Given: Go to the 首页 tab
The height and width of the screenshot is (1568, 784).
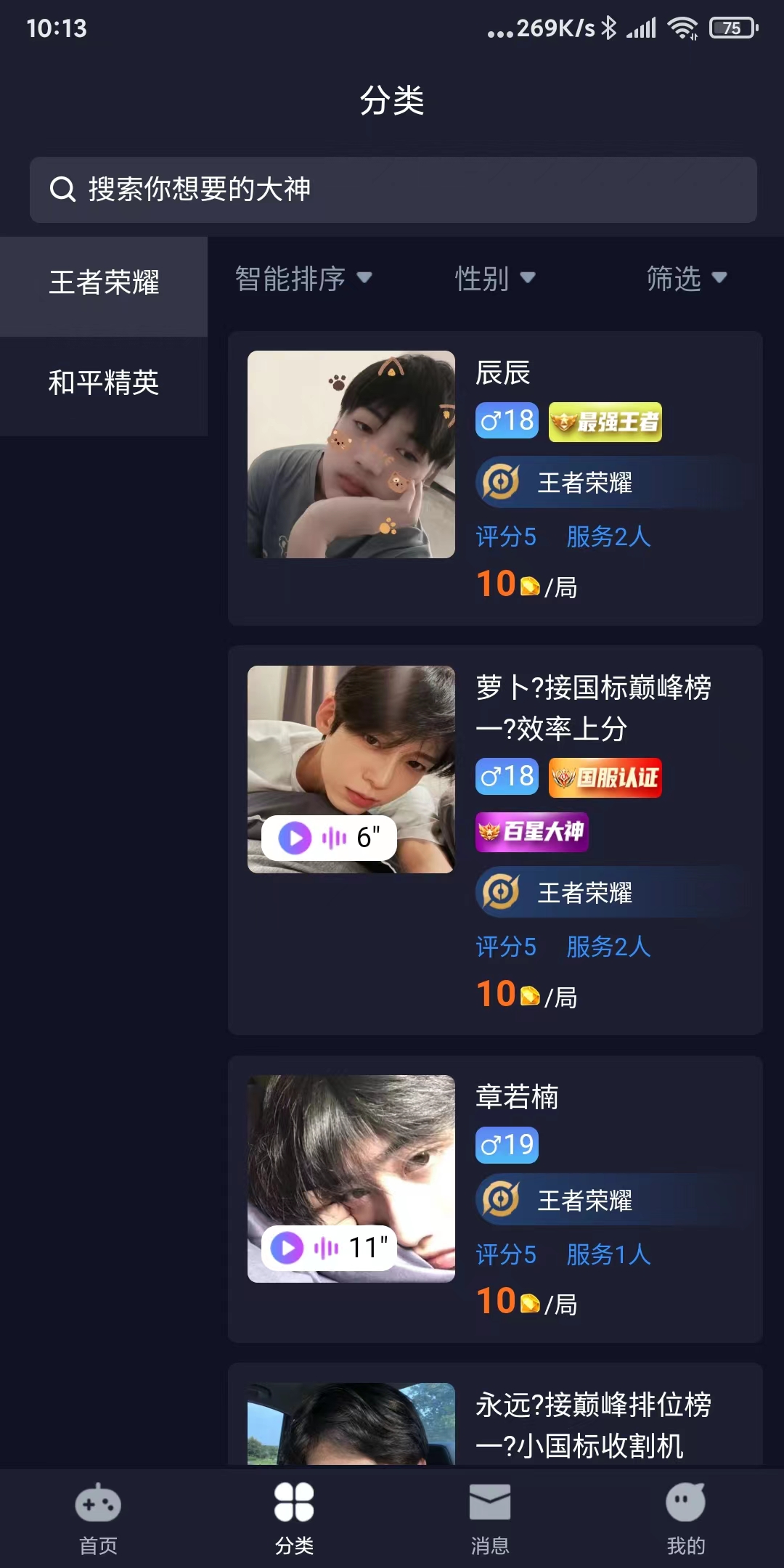Looking at the screenshot, I should point(98,1519).
